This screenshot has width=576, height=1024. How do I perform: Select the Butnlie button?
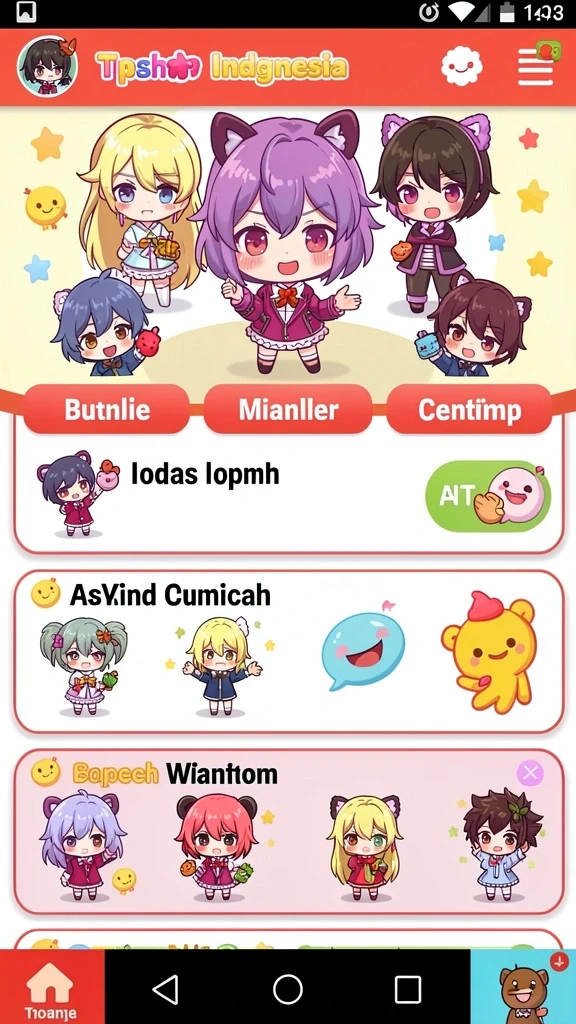(x=106, y=409)
